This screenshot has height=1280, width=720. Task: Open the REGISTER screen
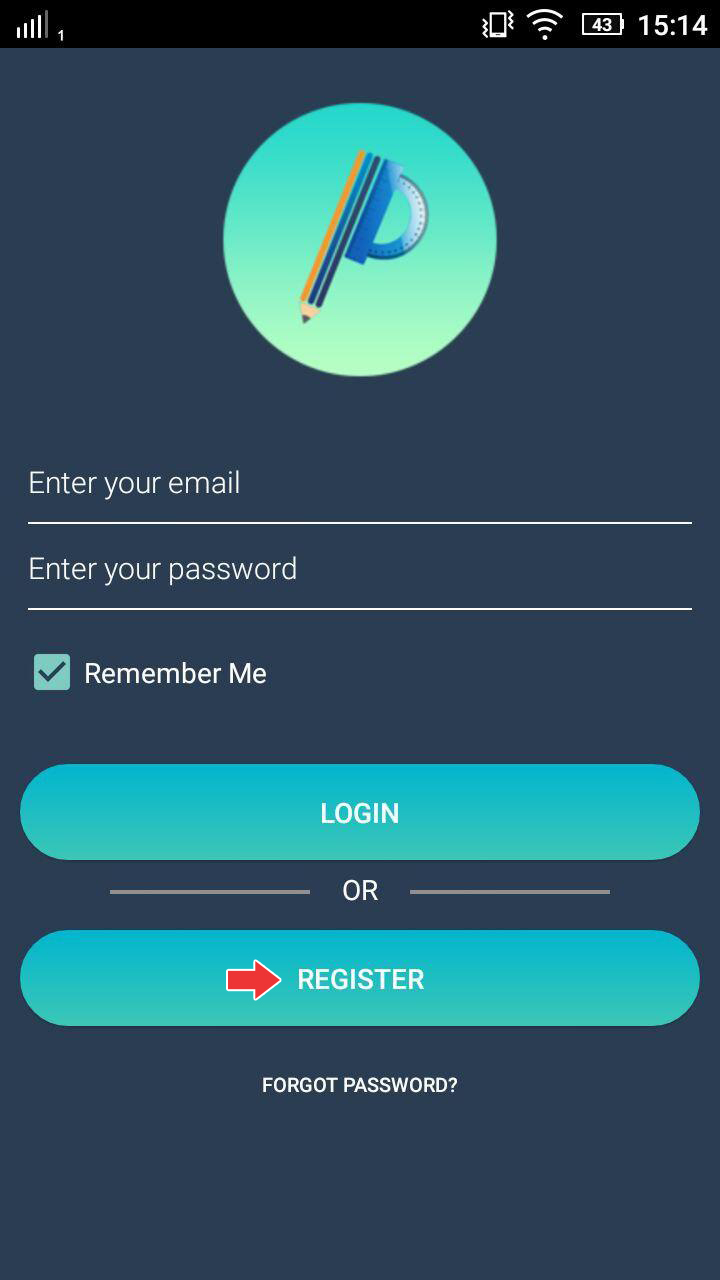[360, 978]
